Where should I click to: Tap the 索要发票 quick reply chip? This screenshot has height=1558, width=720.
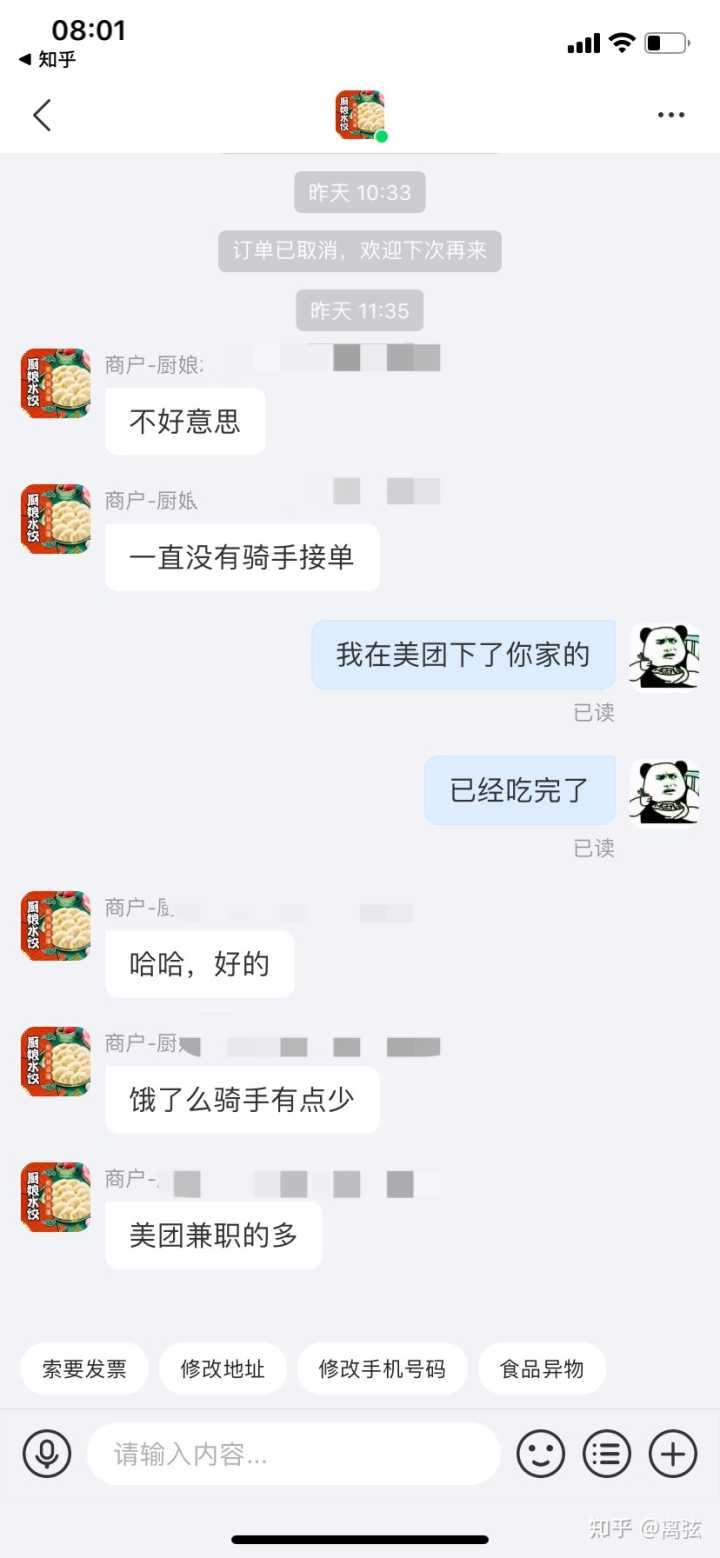(x=85, y=1369)
